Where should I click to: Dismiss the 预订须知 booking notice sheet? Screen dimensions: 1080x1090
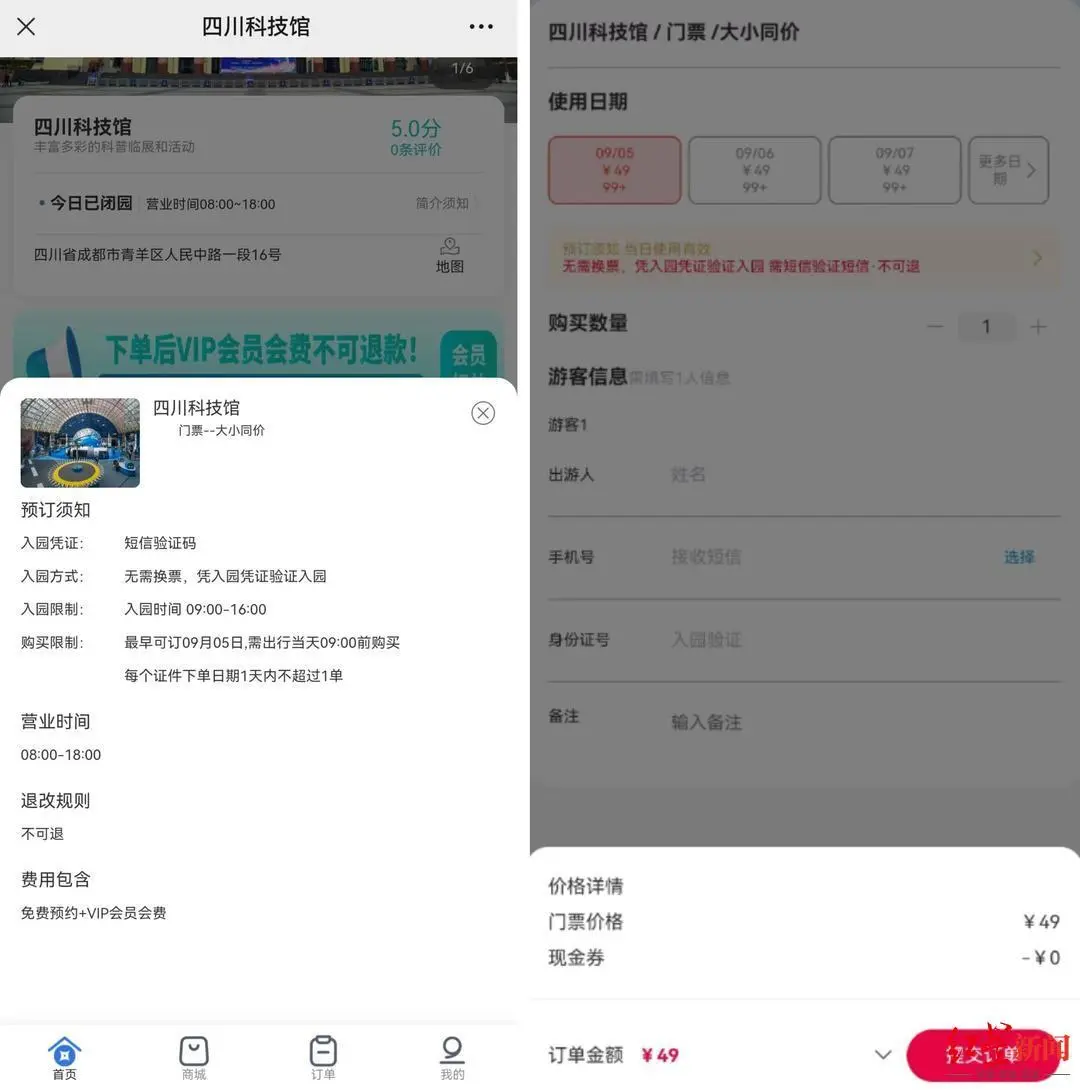[x=483, y=413]
